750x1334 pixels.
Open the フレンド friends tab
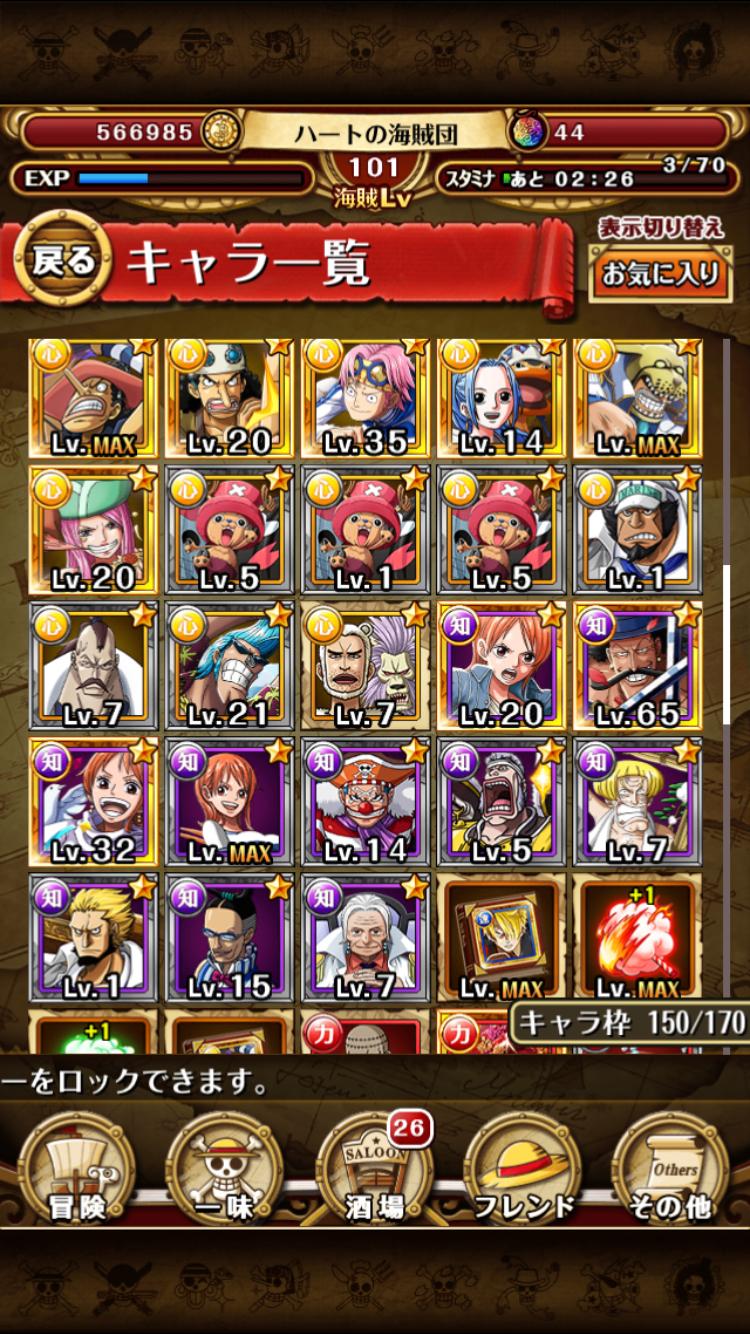click(524, 1169)
